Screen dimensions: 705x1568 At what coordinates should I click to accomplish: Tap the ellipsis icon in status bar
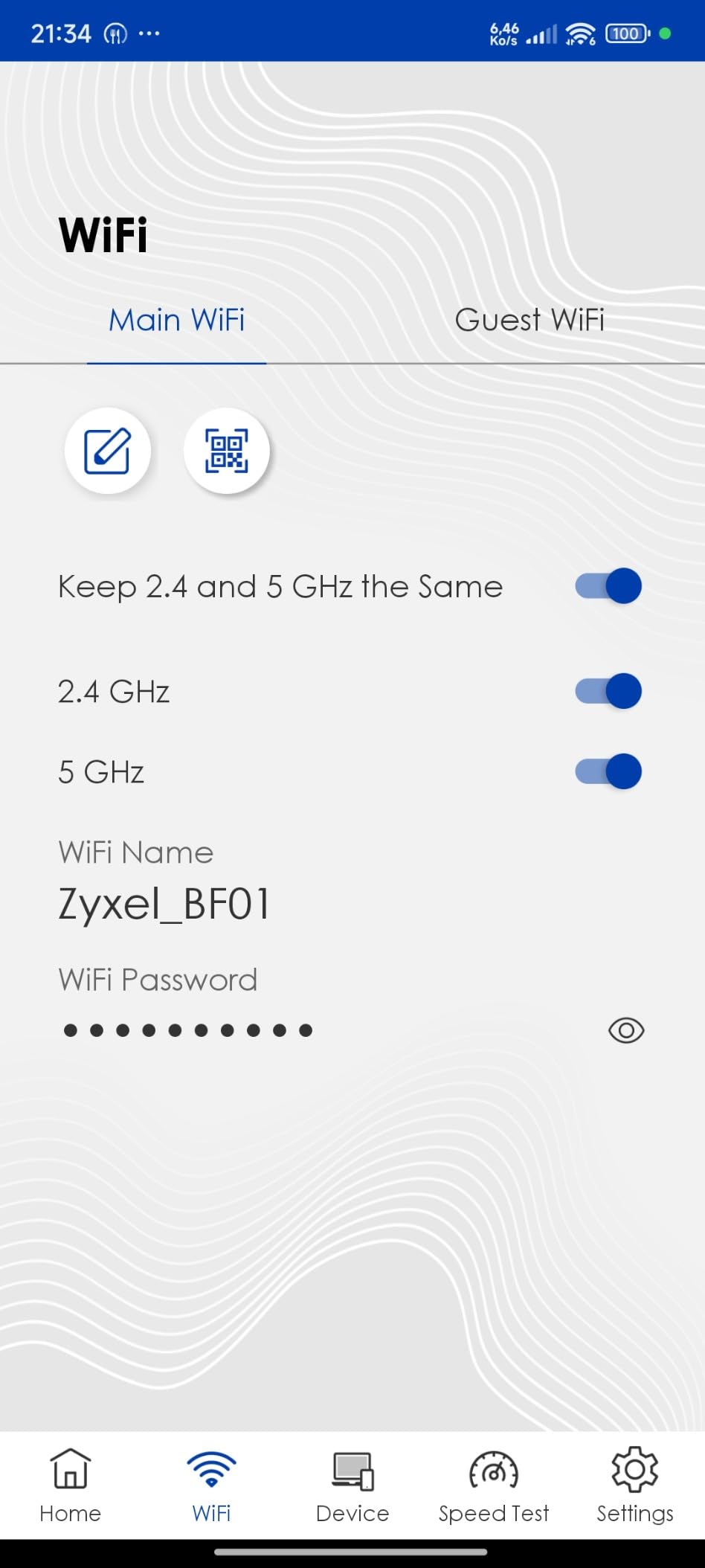(x=150, y=33)
